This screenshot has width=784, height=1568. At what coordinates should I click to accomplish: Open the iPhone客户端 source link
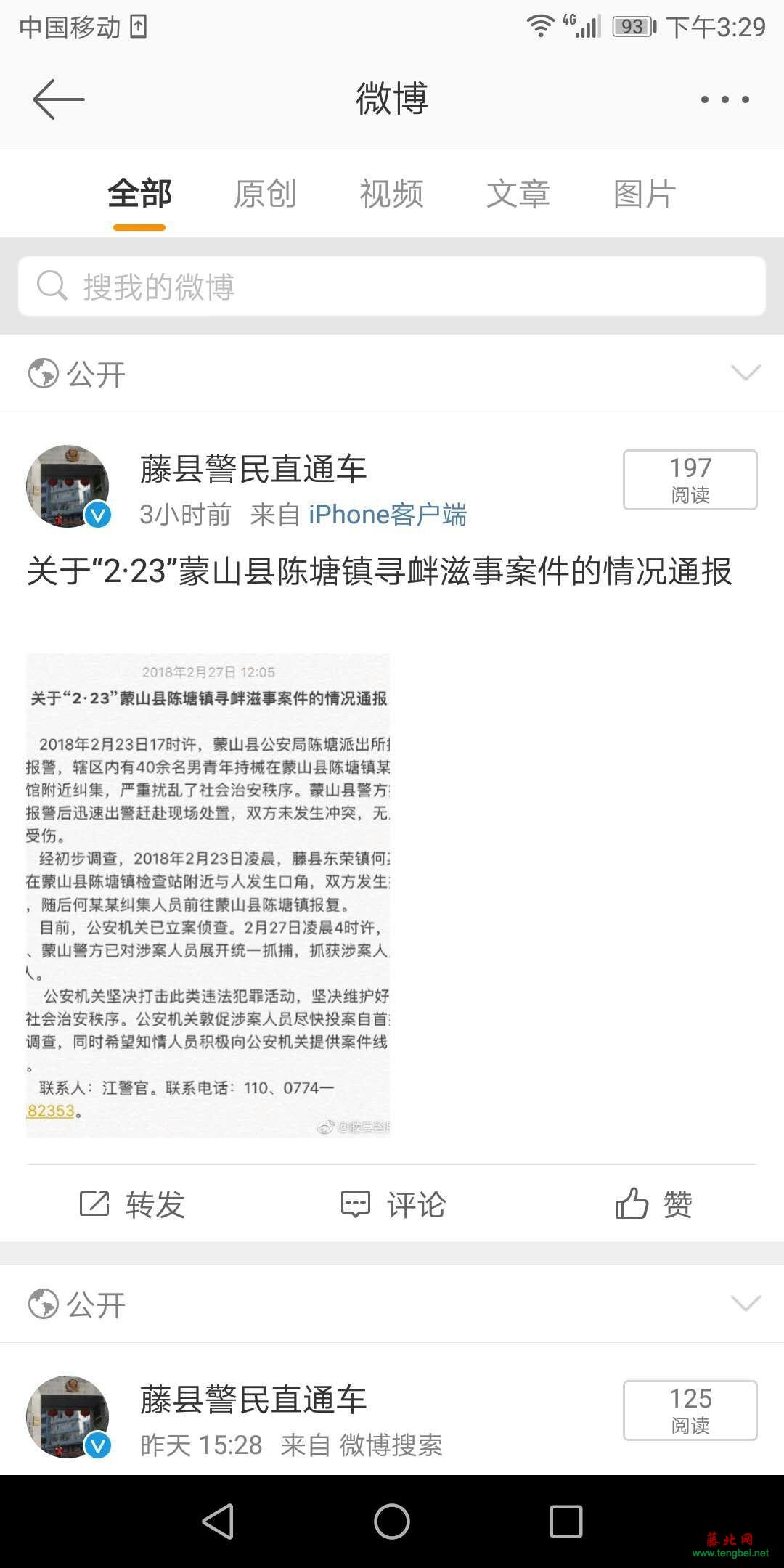click(x=388, y=515)
